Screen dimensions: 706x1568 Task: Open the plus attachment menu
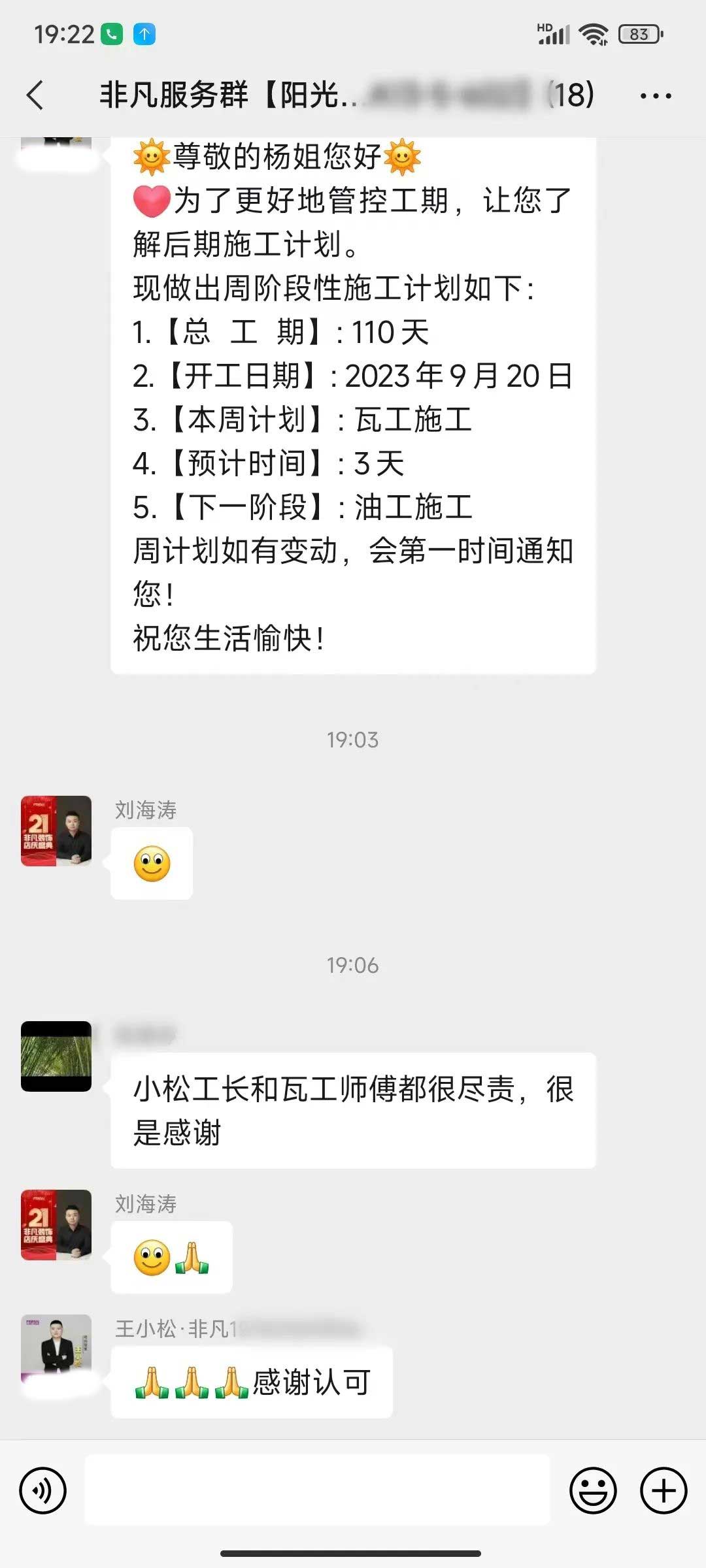pos(663,1490)
